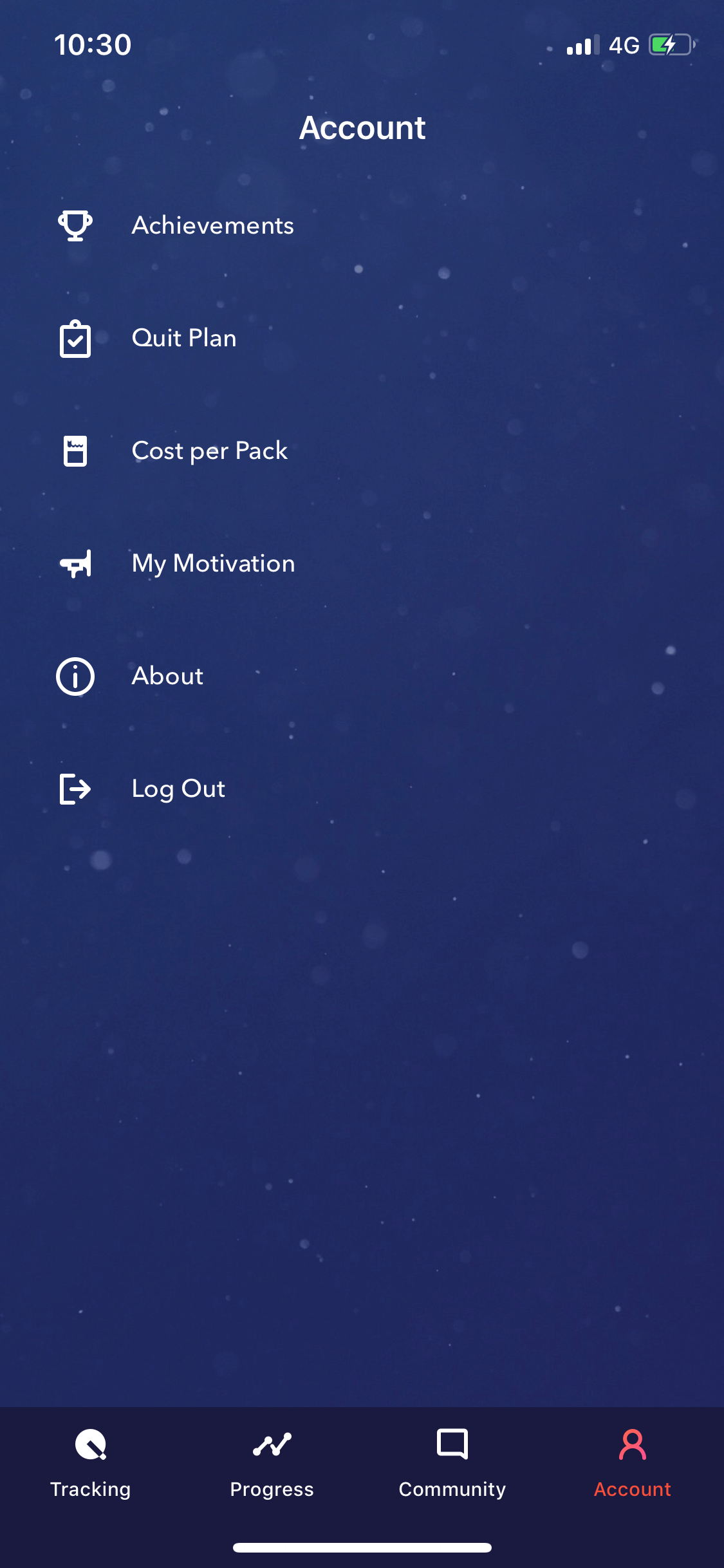724x1568 pixels.
Task: Tap Log Out
Action: [x=362, y=789]
